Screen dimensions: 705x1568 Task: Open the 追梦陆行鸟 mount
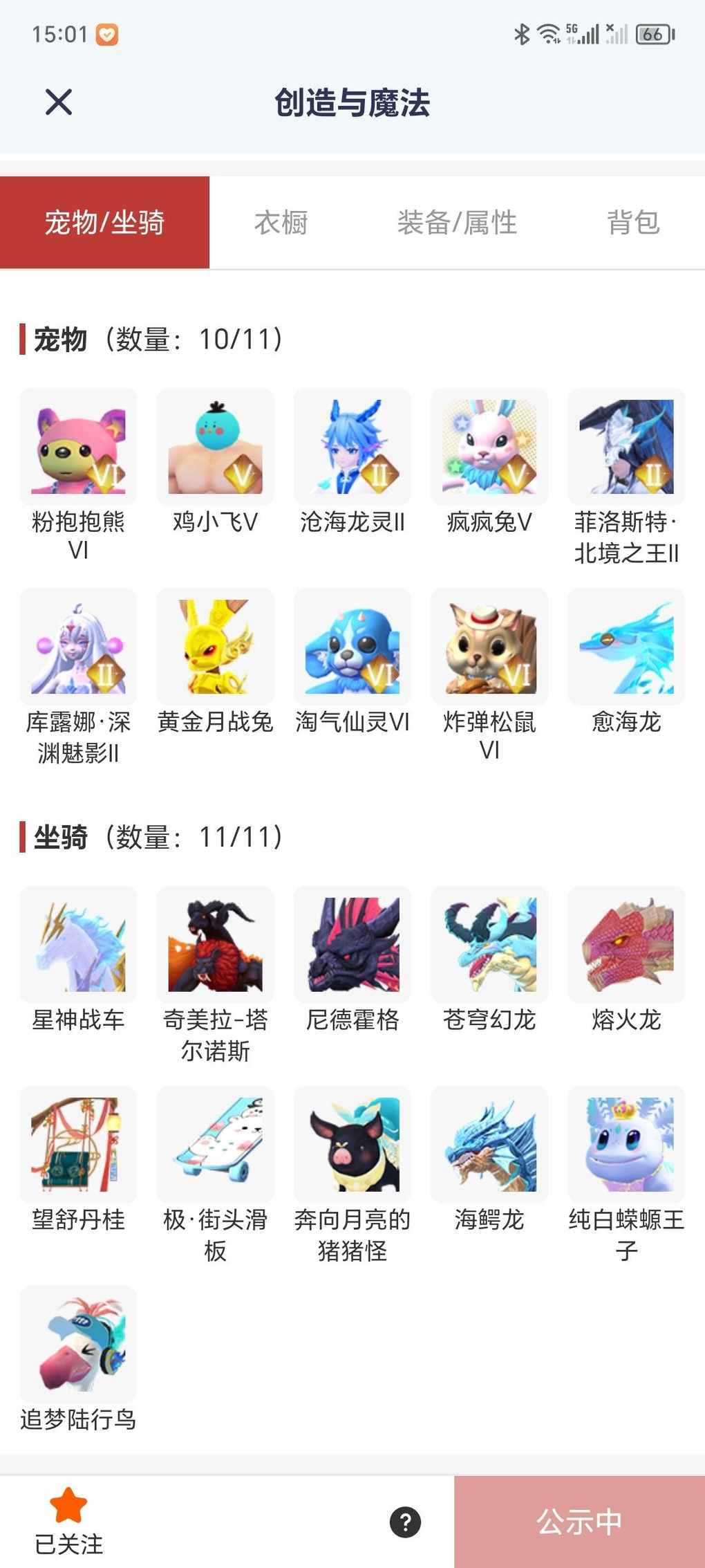(x=78, y=1344)
